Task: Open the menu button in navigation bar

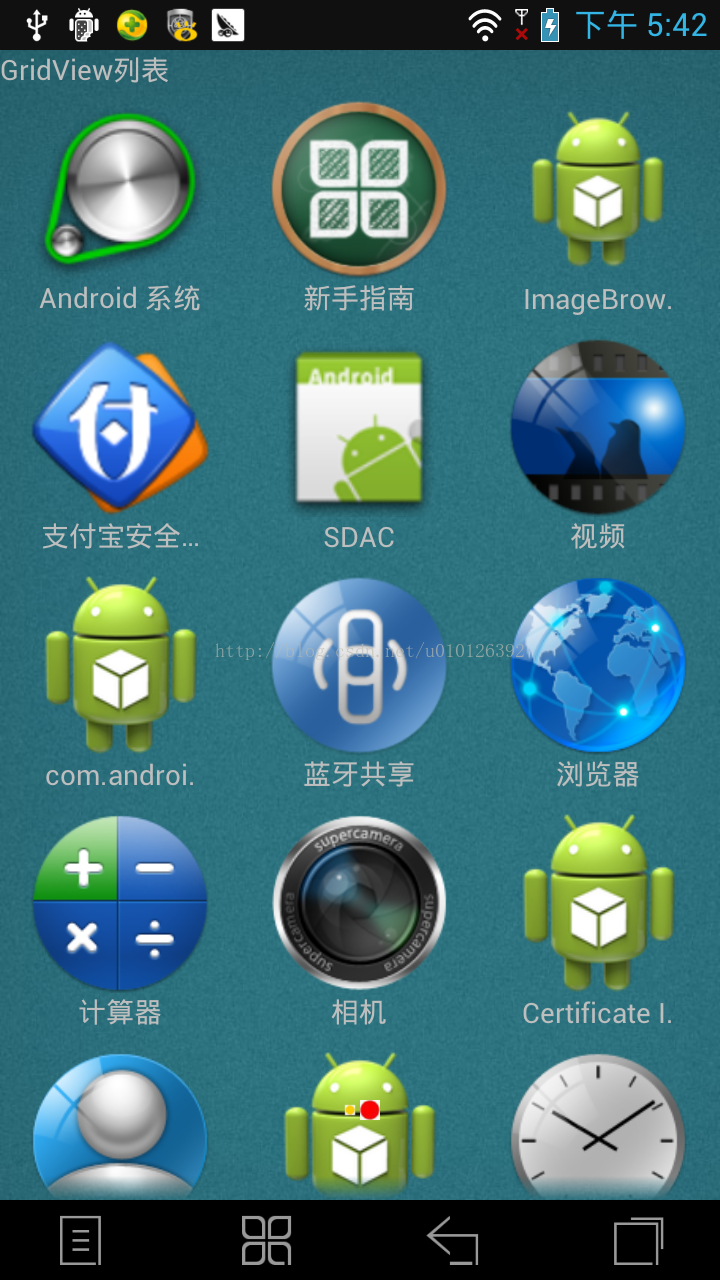Action: click(x=81, y=1241)
